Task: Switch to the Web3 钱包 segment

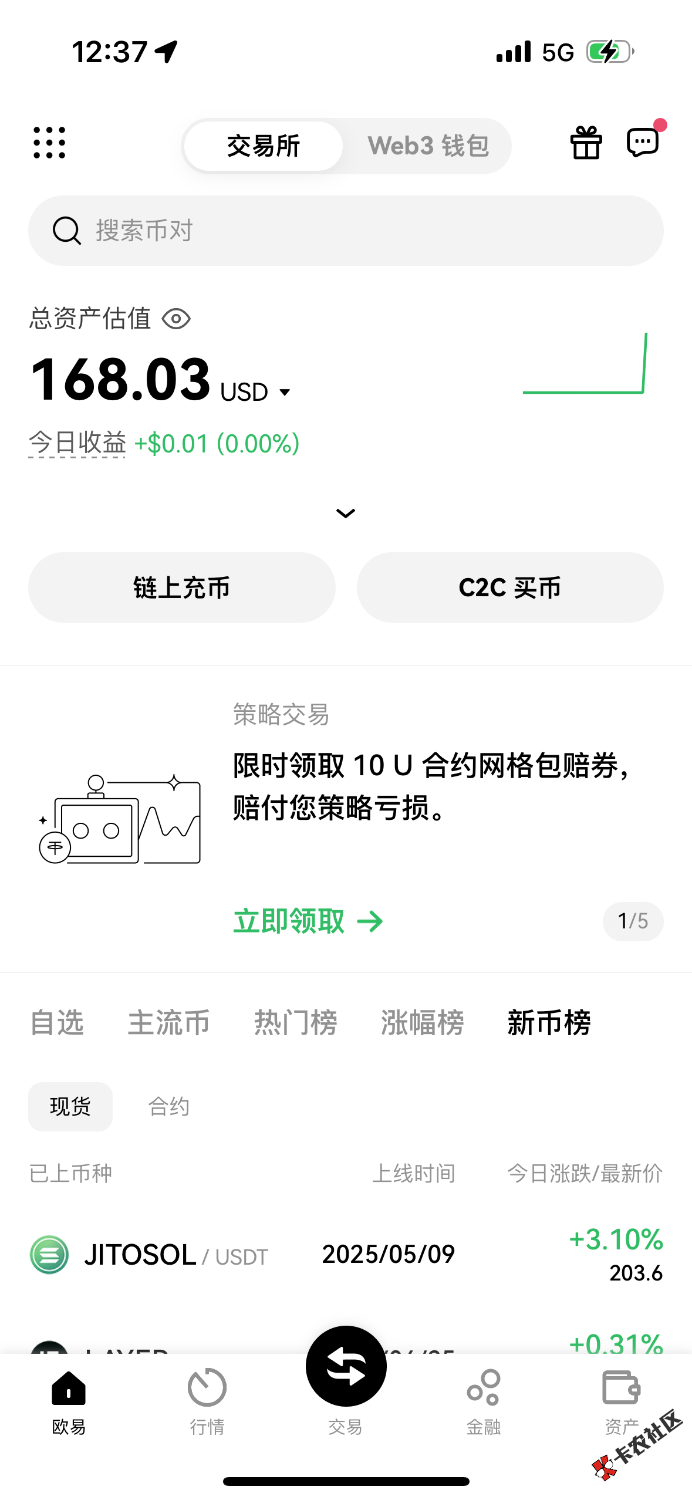Action: pos(428,146)
